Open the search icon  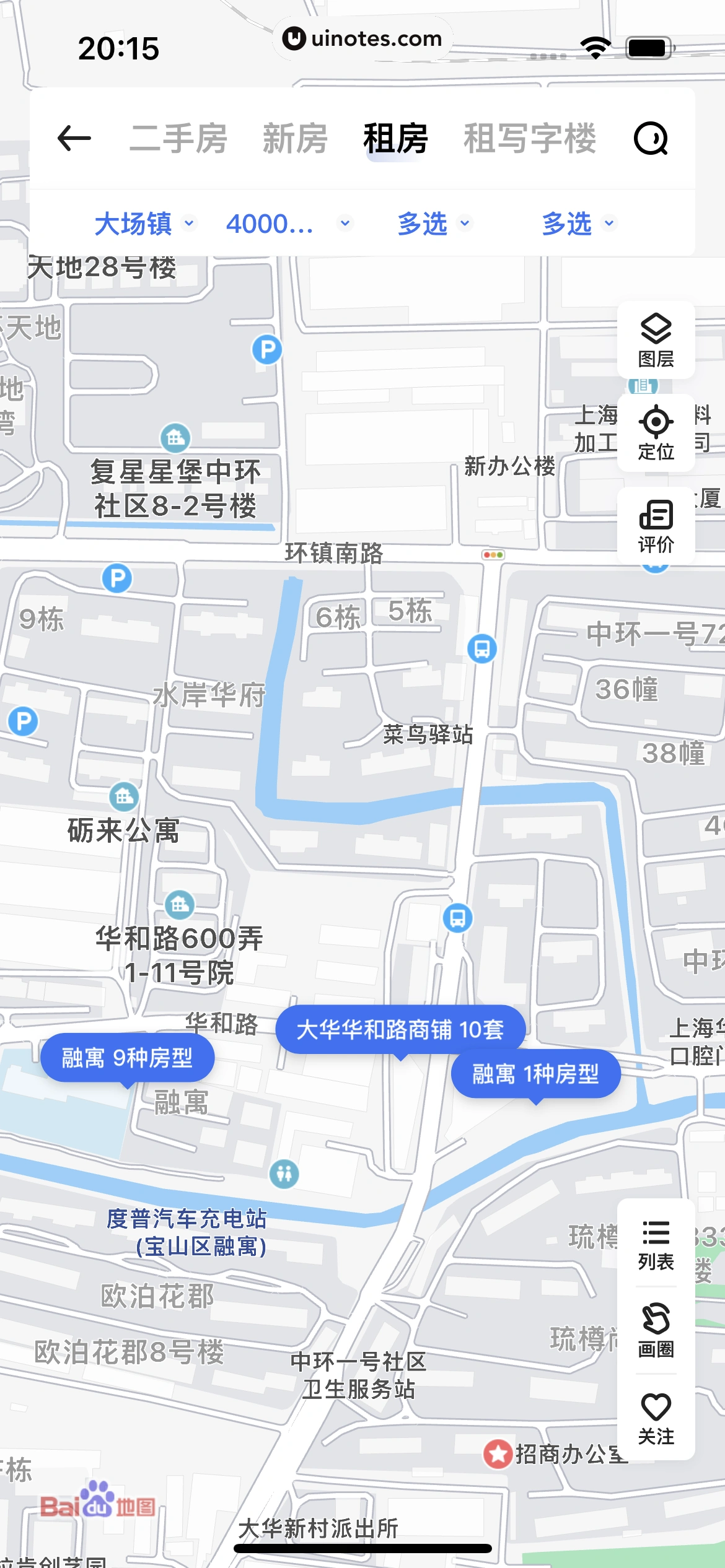click(651, 138)
